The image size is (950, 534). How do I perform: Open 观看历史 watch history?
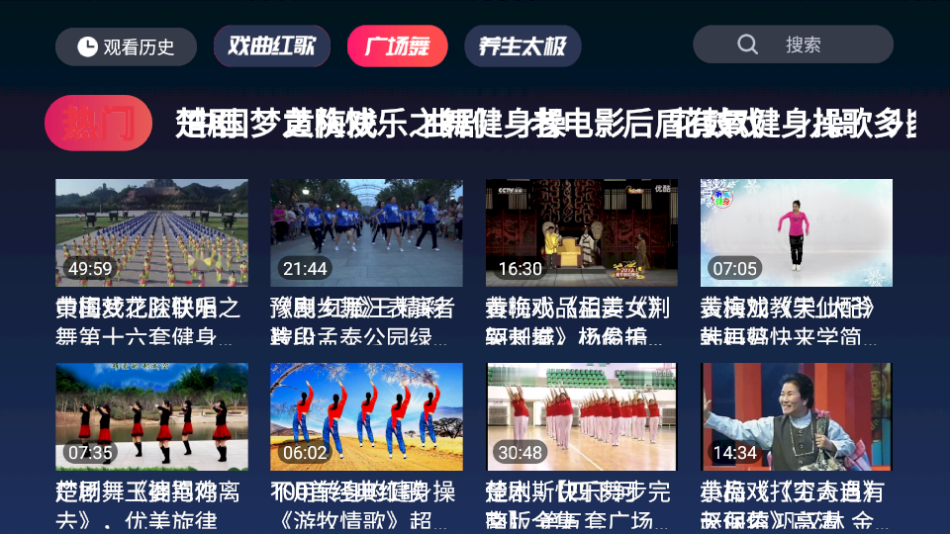point(126,47)
